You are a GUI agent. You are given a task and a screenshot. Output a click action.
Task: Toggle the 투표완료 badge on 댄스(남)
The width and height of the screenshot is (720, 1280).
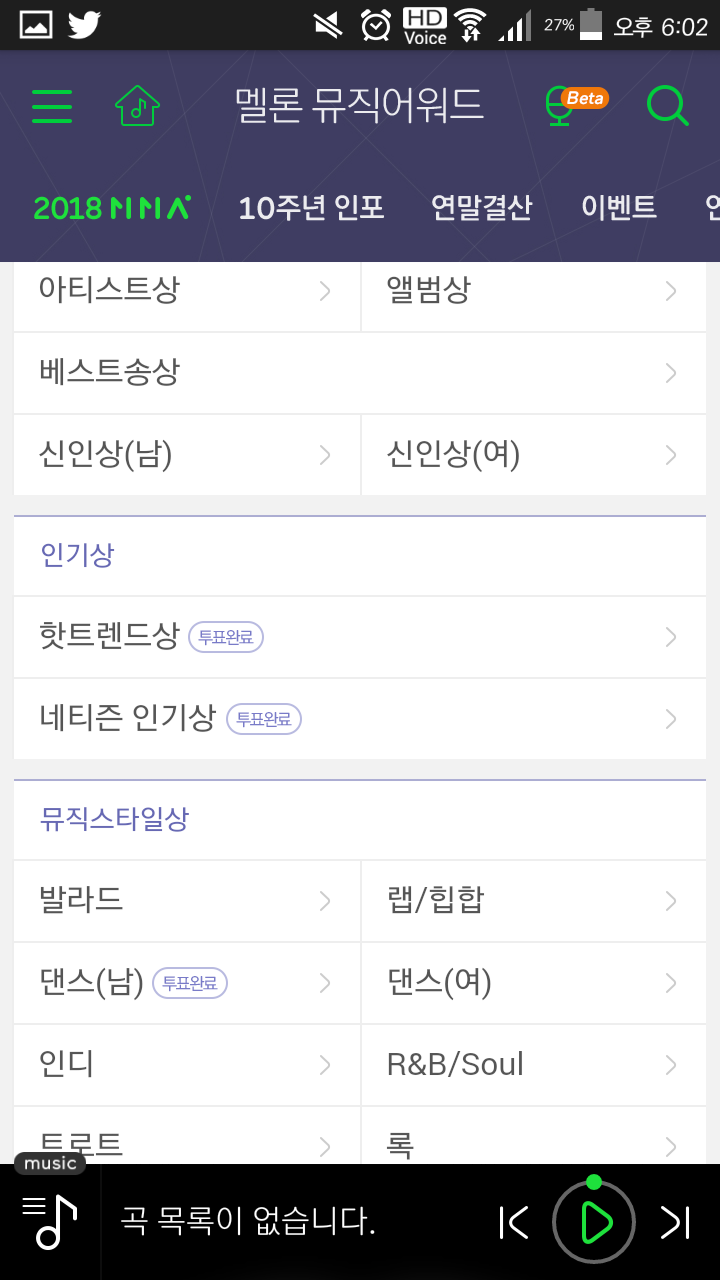point(190,983)
